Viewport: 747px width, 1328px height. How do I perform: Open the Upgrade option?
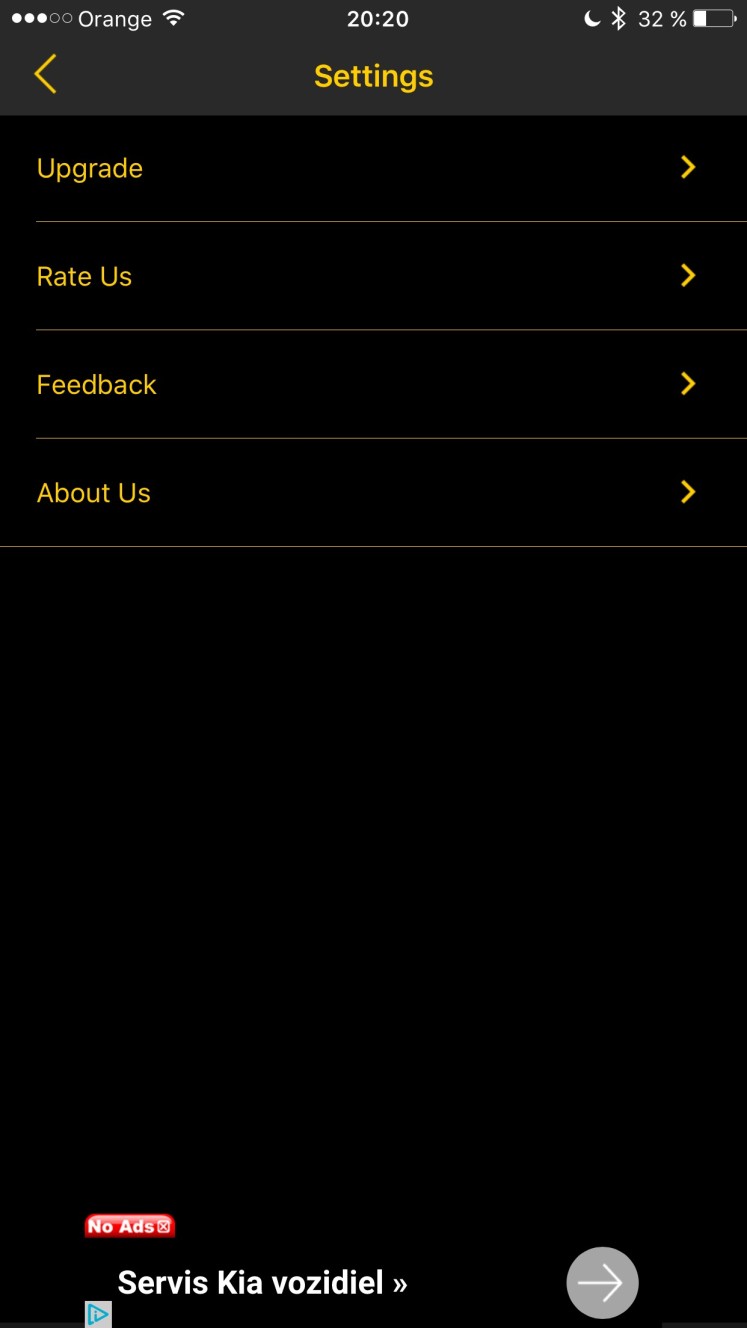click(373, 168)
